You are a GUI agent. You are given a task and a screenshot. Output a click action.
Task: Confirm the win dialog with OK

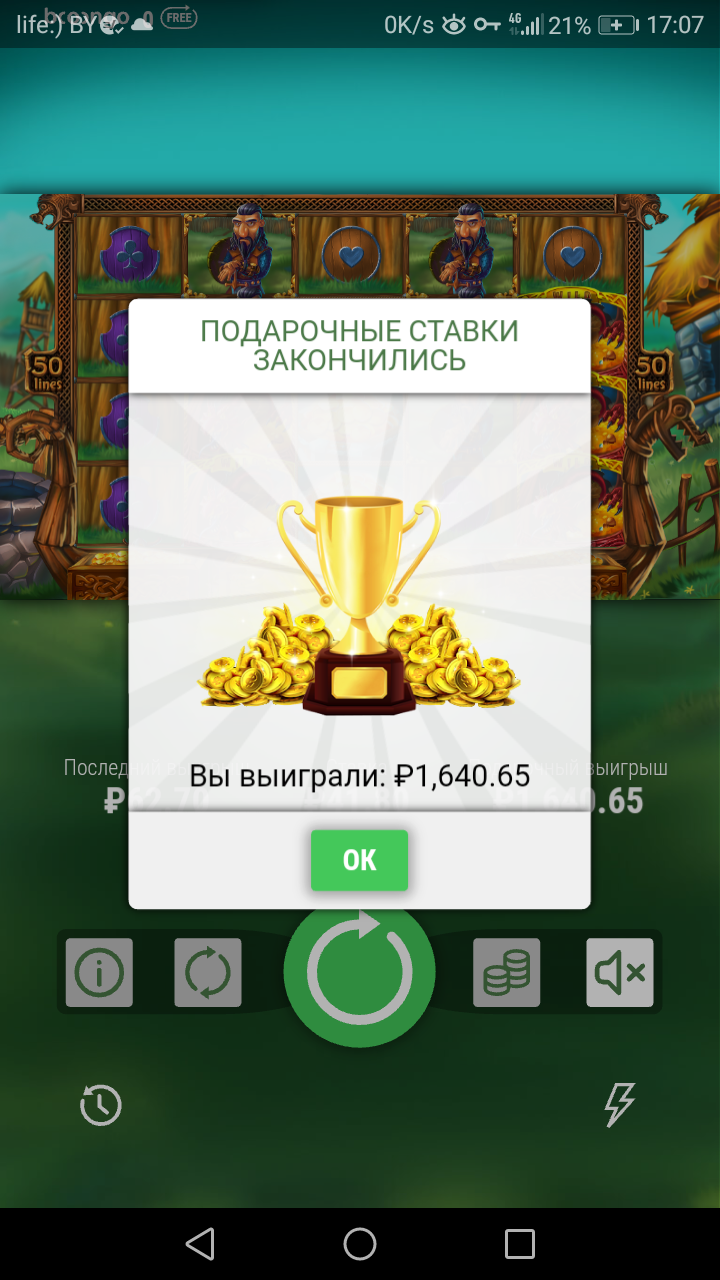point(359,860)
